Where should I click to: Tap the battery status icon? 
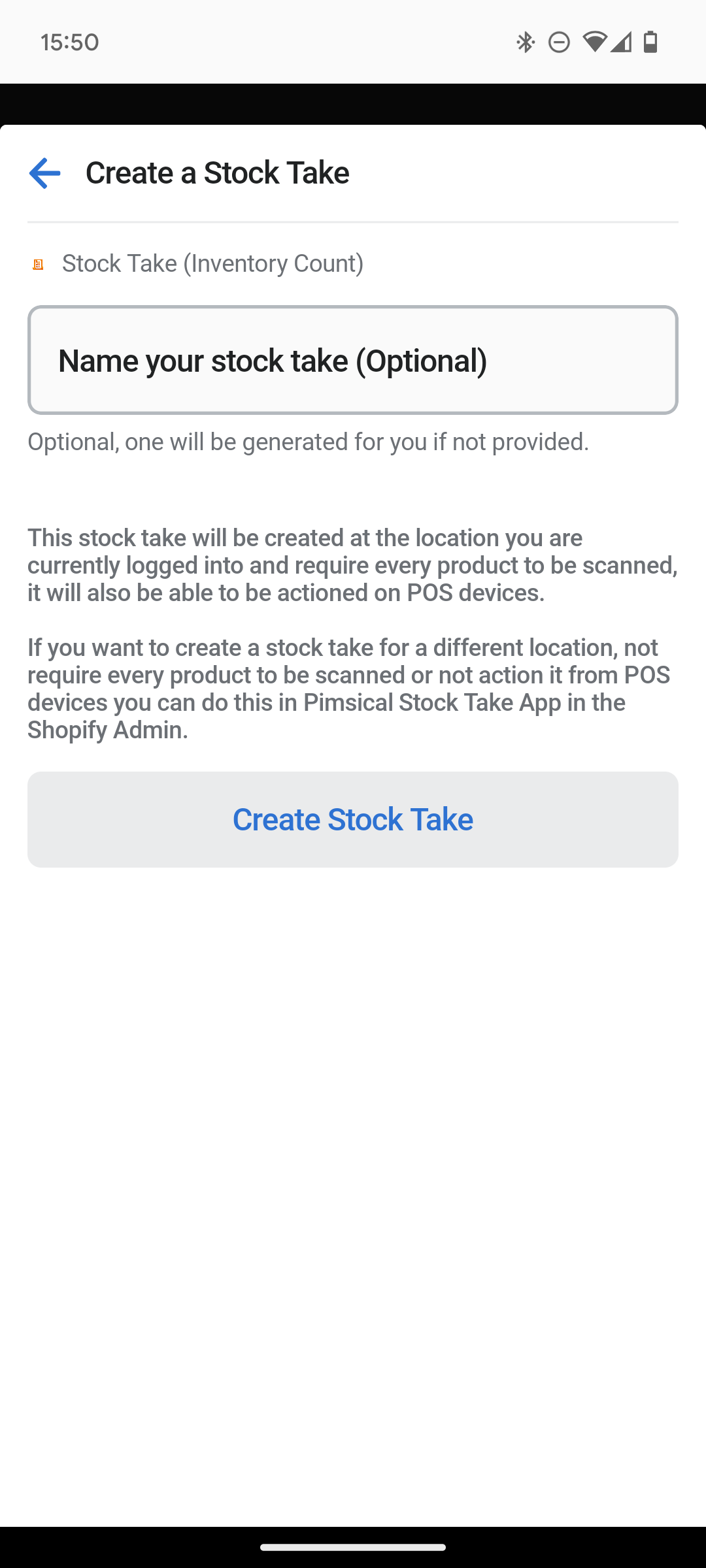pos(651,41)
